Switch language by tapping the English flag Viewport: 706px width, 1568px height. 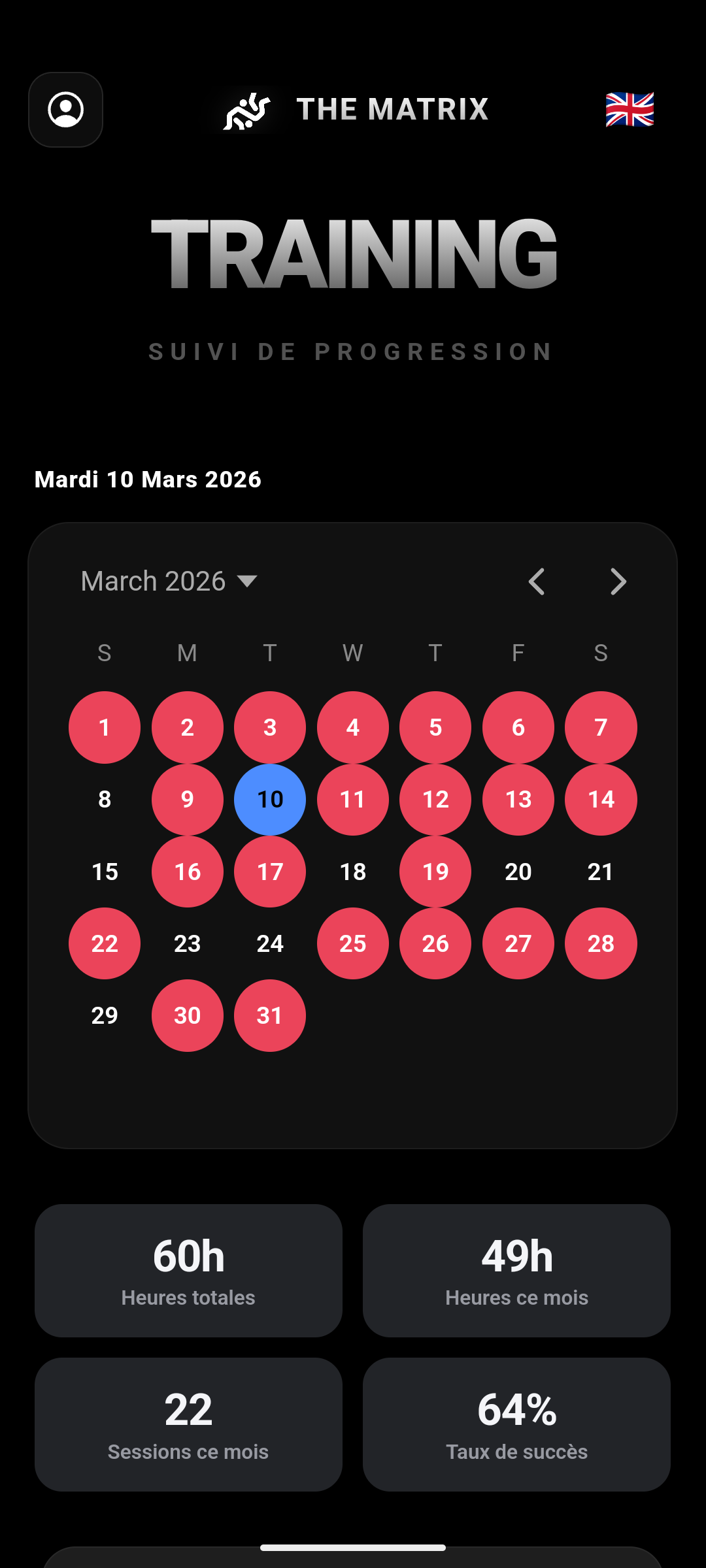pos(630,109)
